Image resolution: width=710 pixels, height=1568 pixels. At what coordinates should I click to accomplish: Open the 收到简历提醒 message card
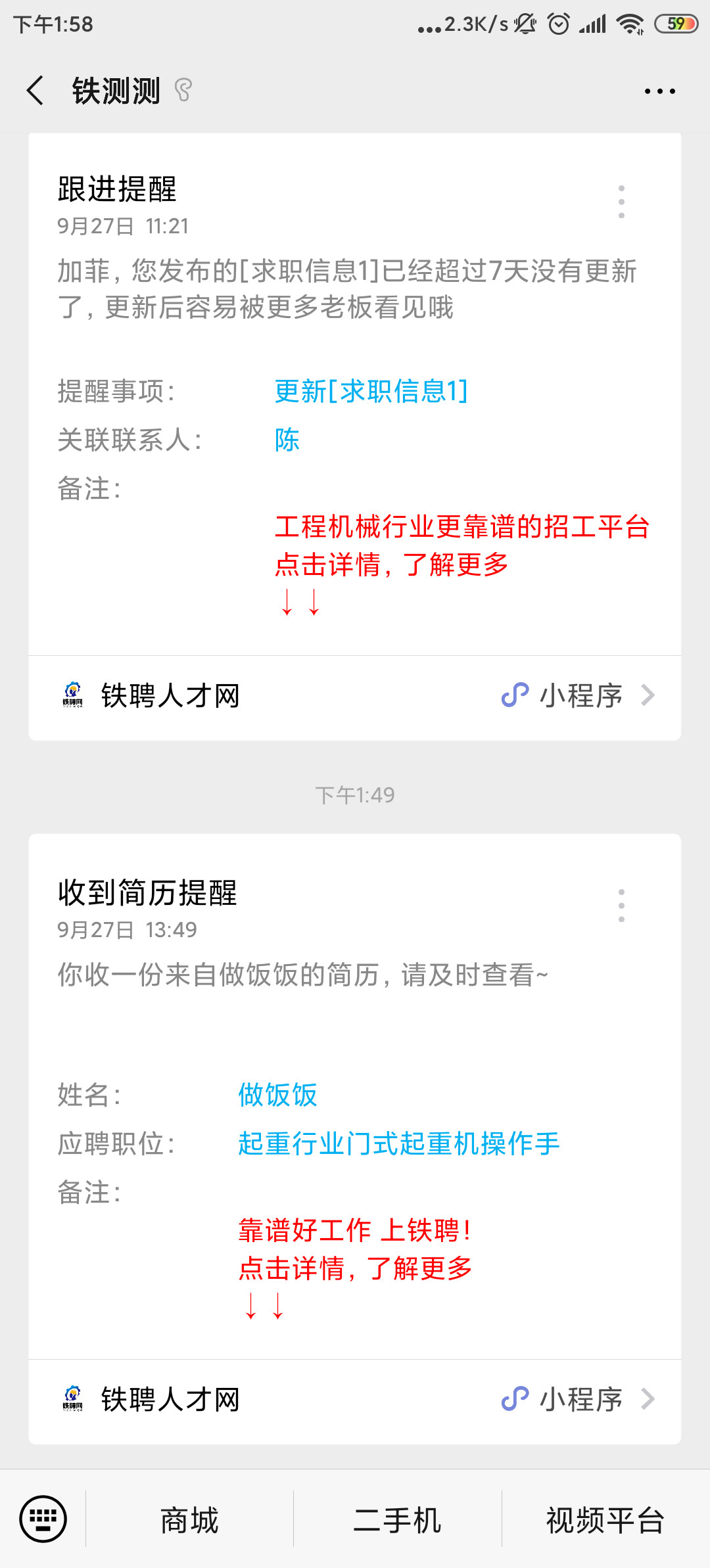[355, 1097]
